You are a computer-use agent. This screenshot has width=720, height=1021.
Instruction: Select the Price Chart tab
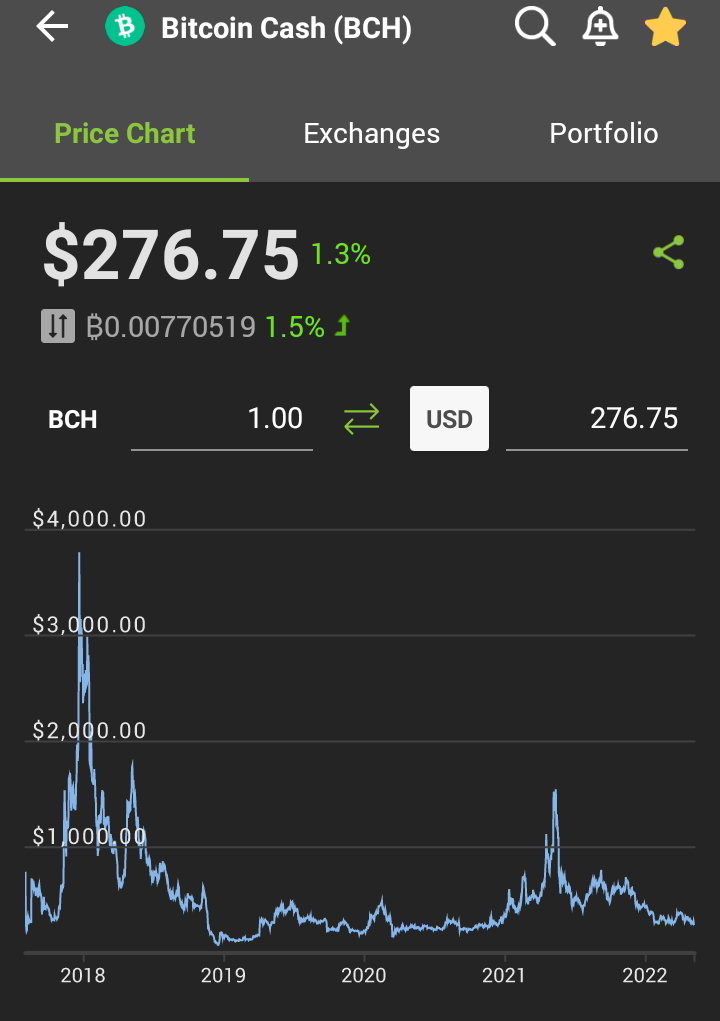124,133
